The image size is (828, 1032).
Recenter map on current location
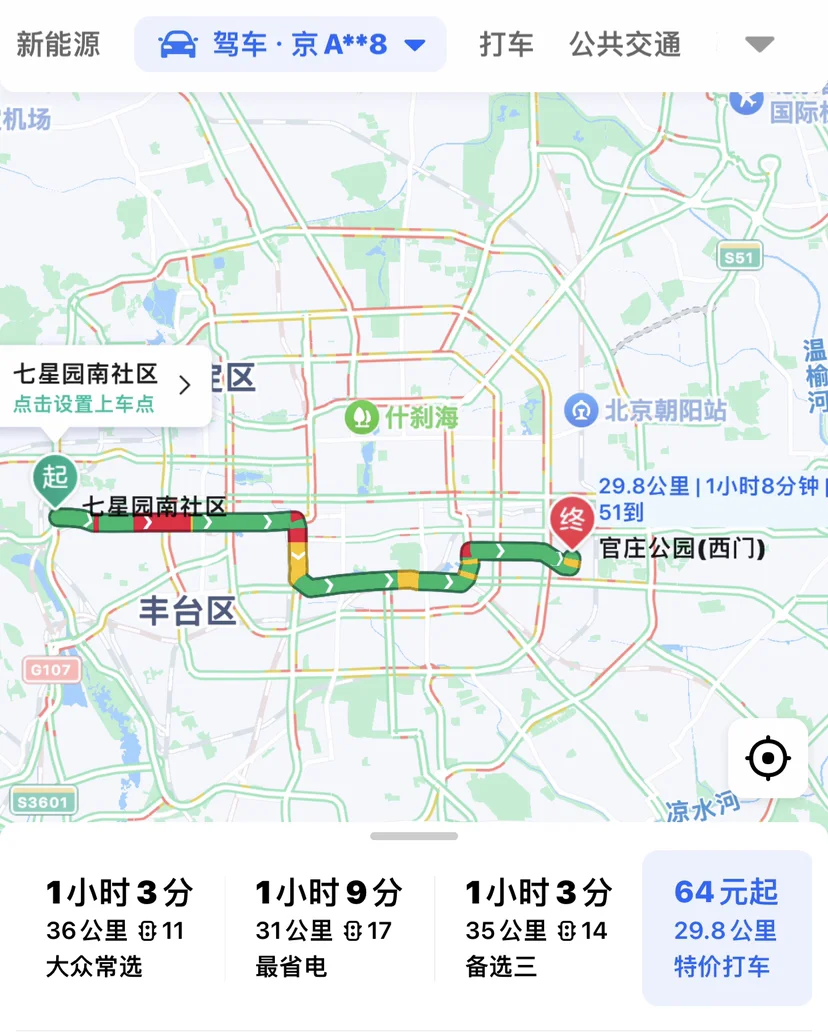pyautogui.click(x=767, y=758)
